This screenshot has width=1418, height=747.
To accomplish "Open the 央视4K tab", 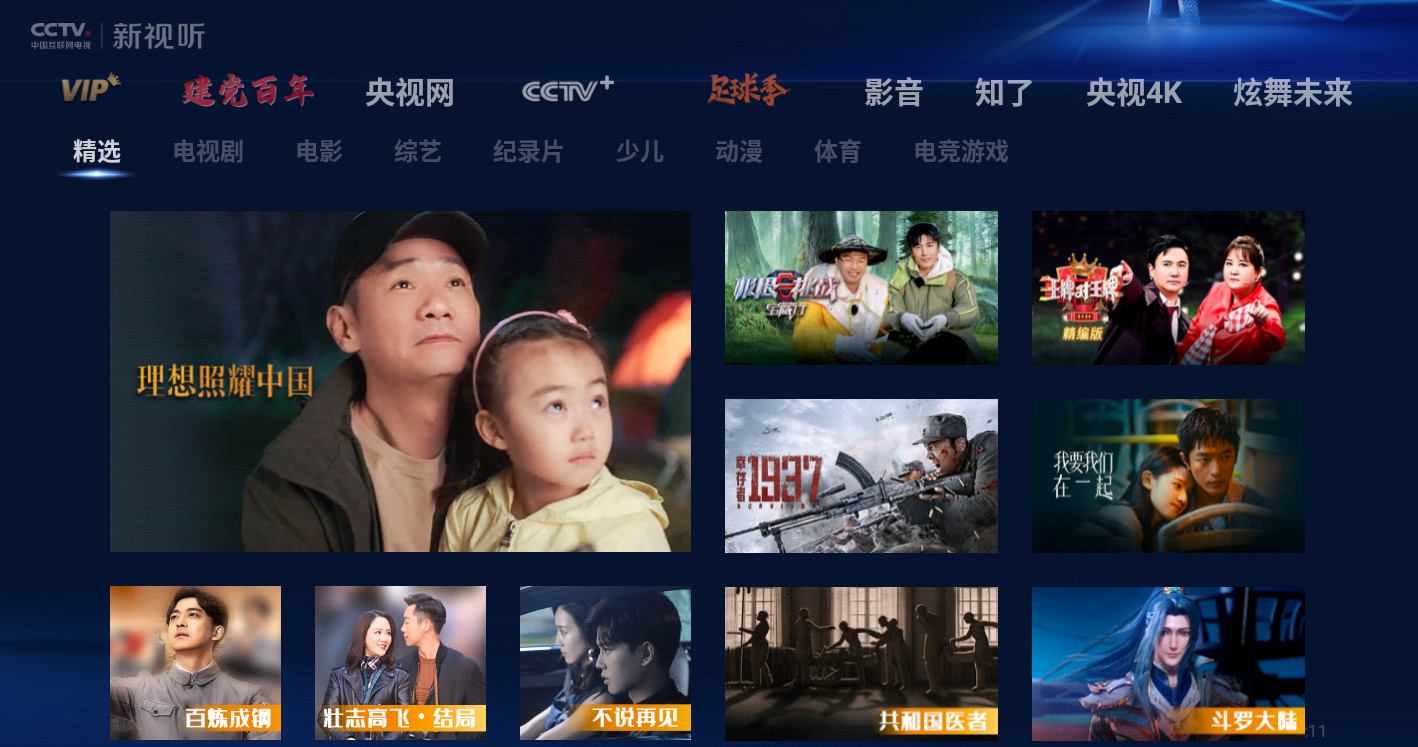I will click(x=1134, y=93).
